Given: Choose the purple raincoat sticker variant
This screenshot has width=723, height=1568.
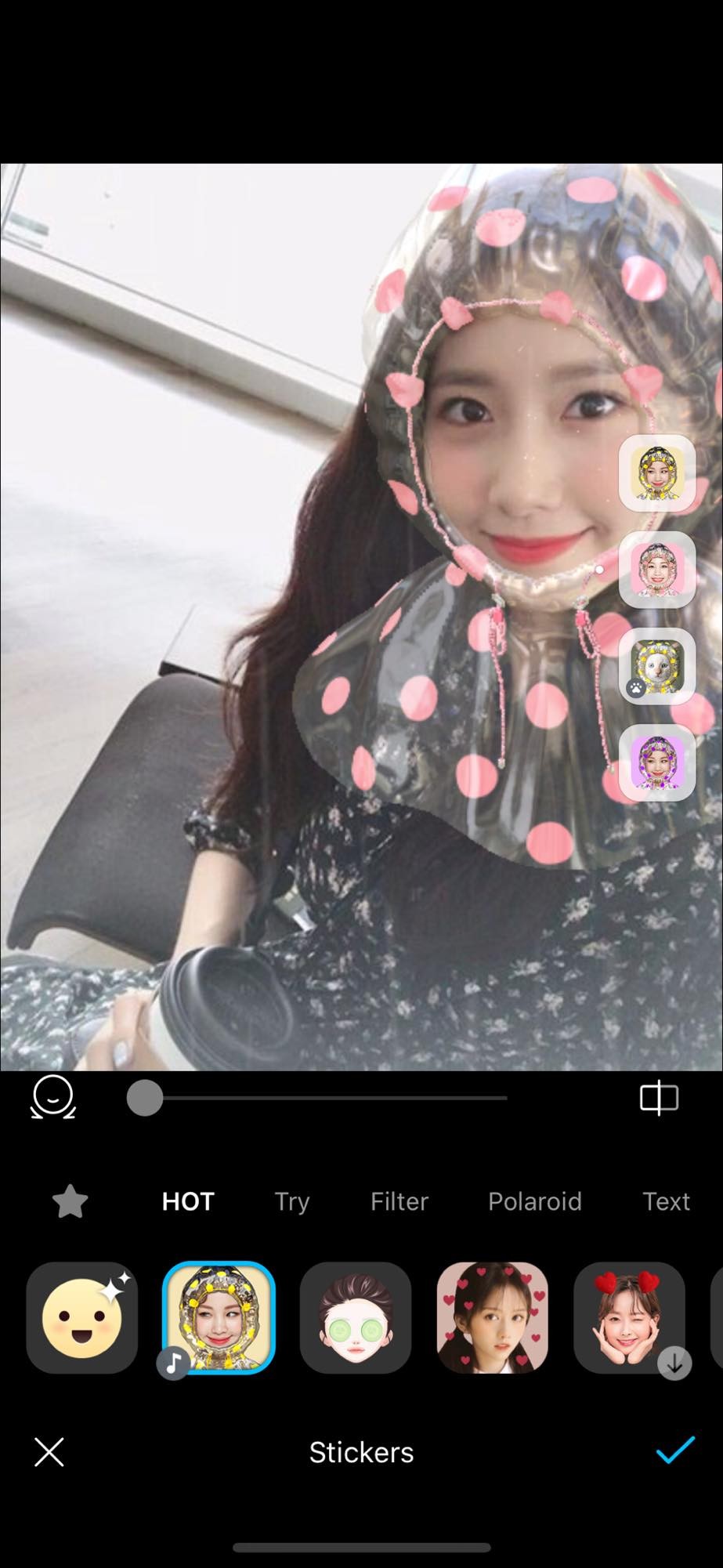Looking at the screenshot, I should click(657, 762).
